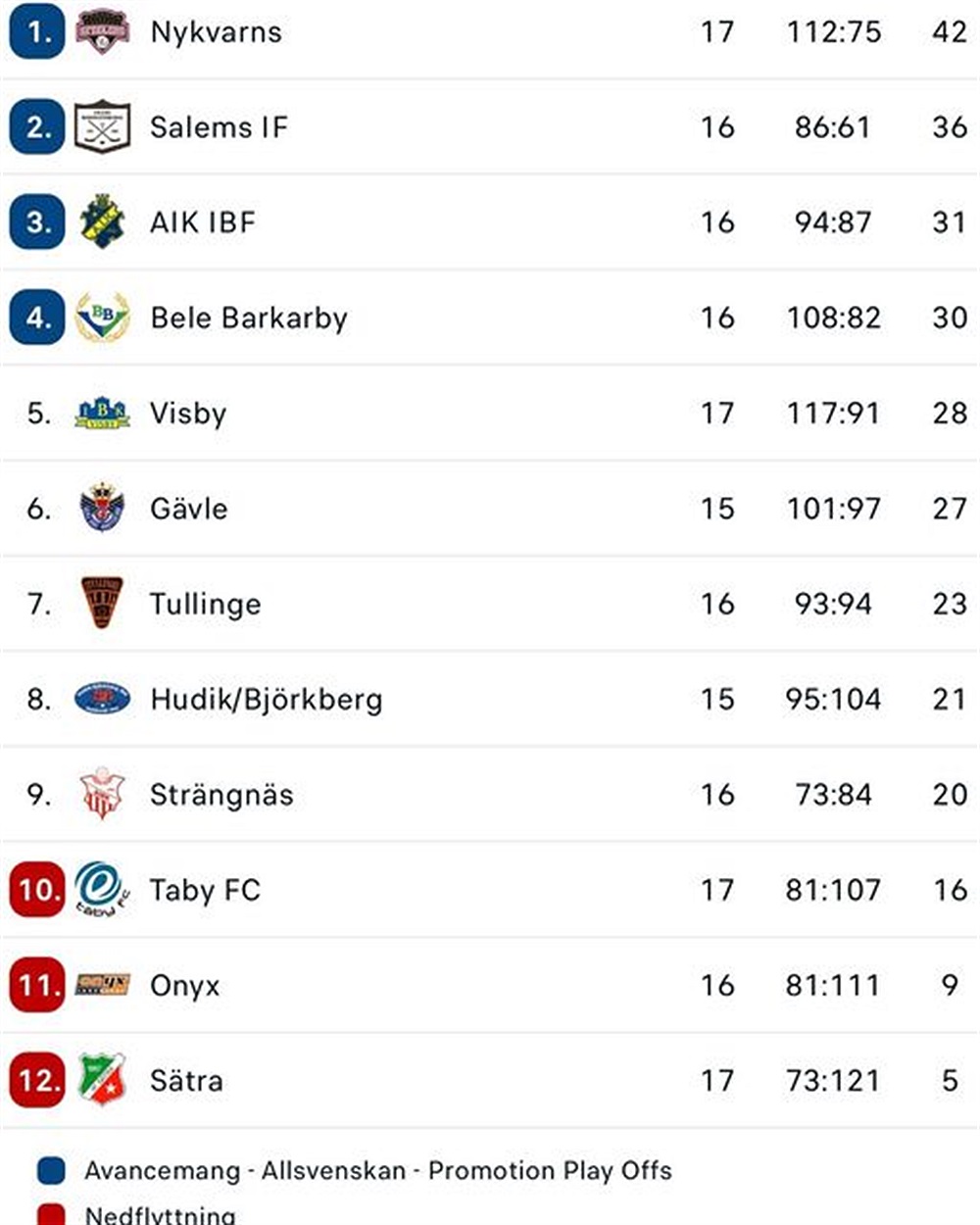Open the Salems IF team row
The image size is (980, 1225).
coord(219,127)
